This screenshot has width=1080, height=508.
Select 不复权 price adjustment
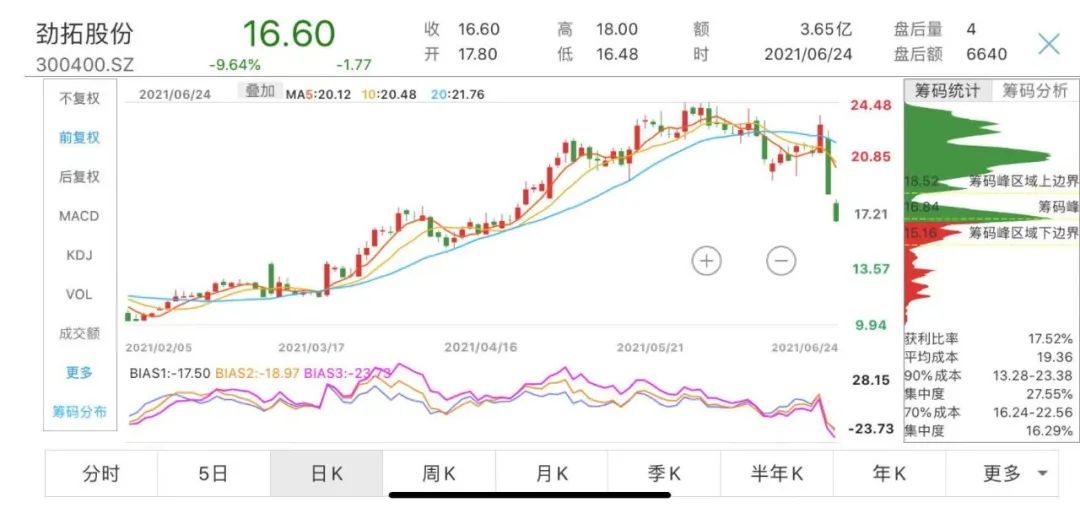coord(79,98)
